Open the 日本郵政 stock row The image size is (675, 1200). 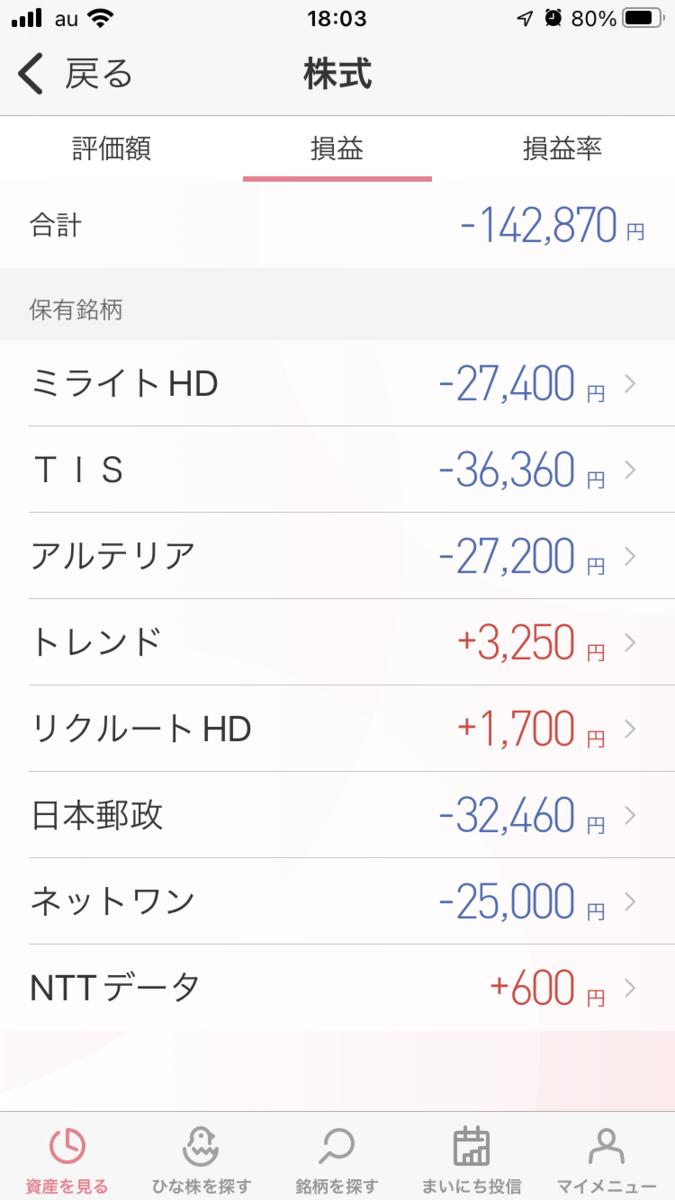337,814
